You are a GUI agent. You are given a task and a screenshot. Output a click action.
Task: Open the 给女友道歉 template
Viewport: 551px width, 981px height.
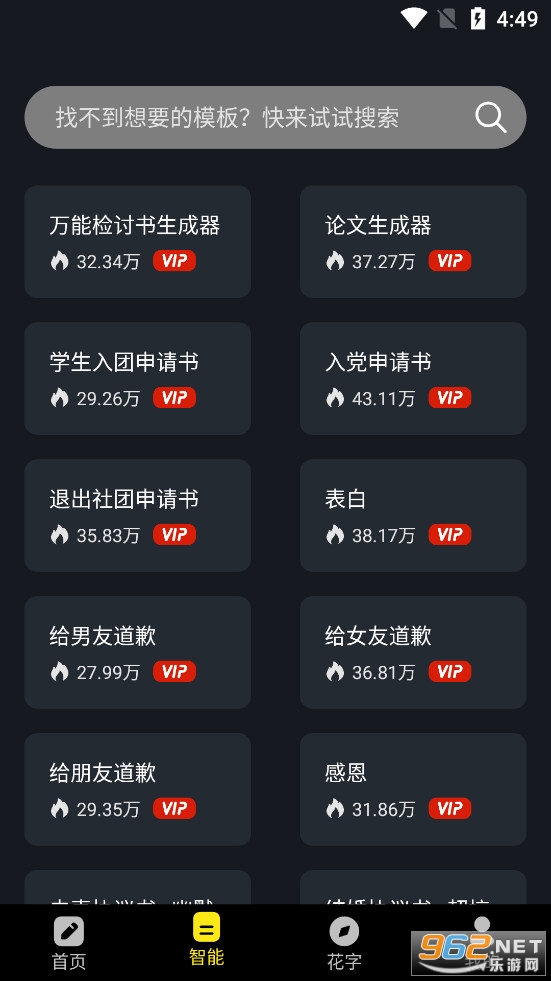pyautogui.click(x=413, y=653)
